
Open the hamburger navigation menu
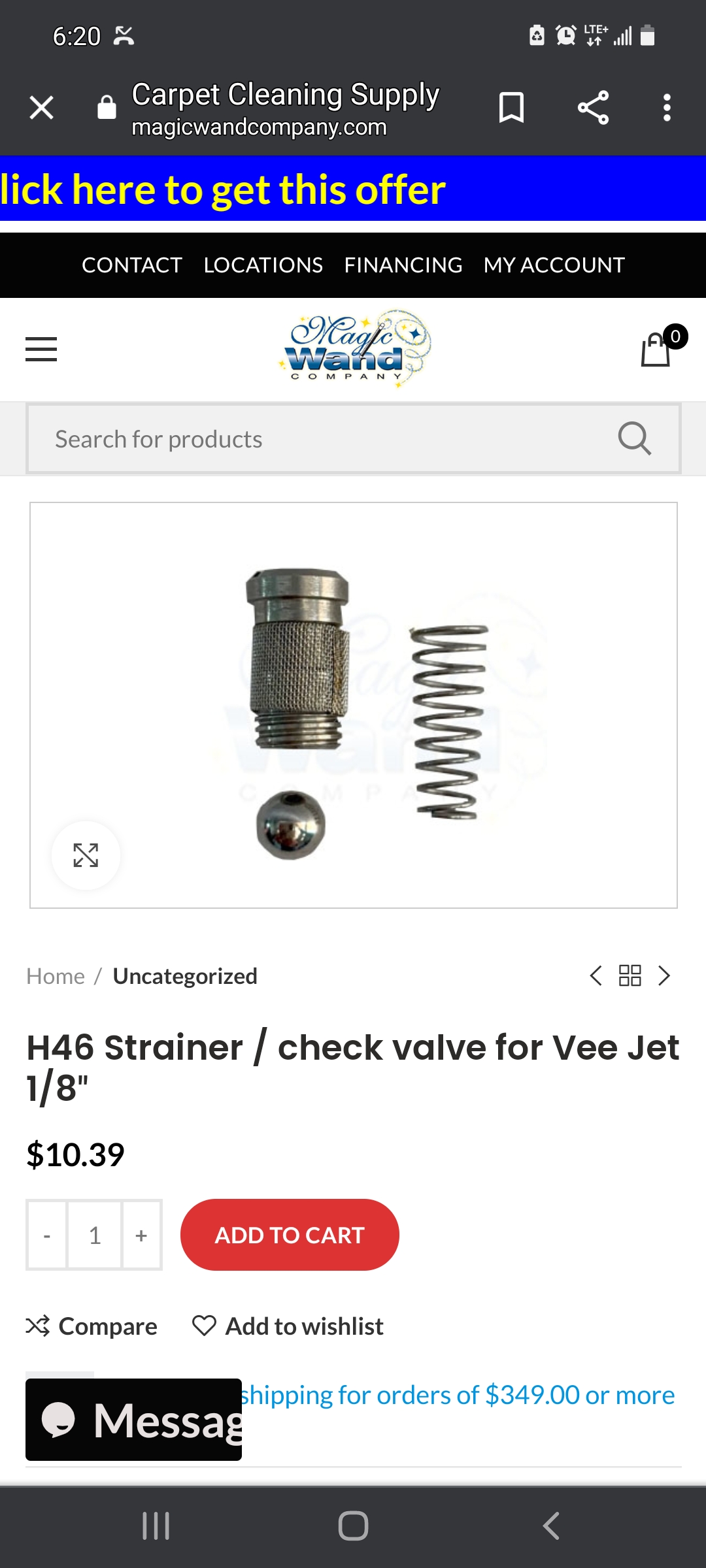click(x=41, y=350)
